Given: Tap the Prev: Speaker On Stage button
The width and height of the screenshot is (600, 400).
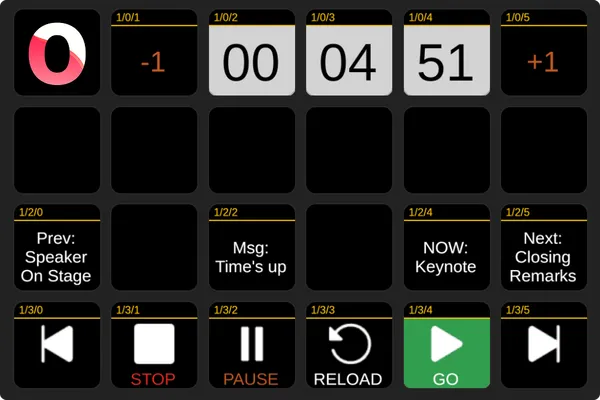Looking at the screenshot, I should pyautogui.click(x=56, y=255).
